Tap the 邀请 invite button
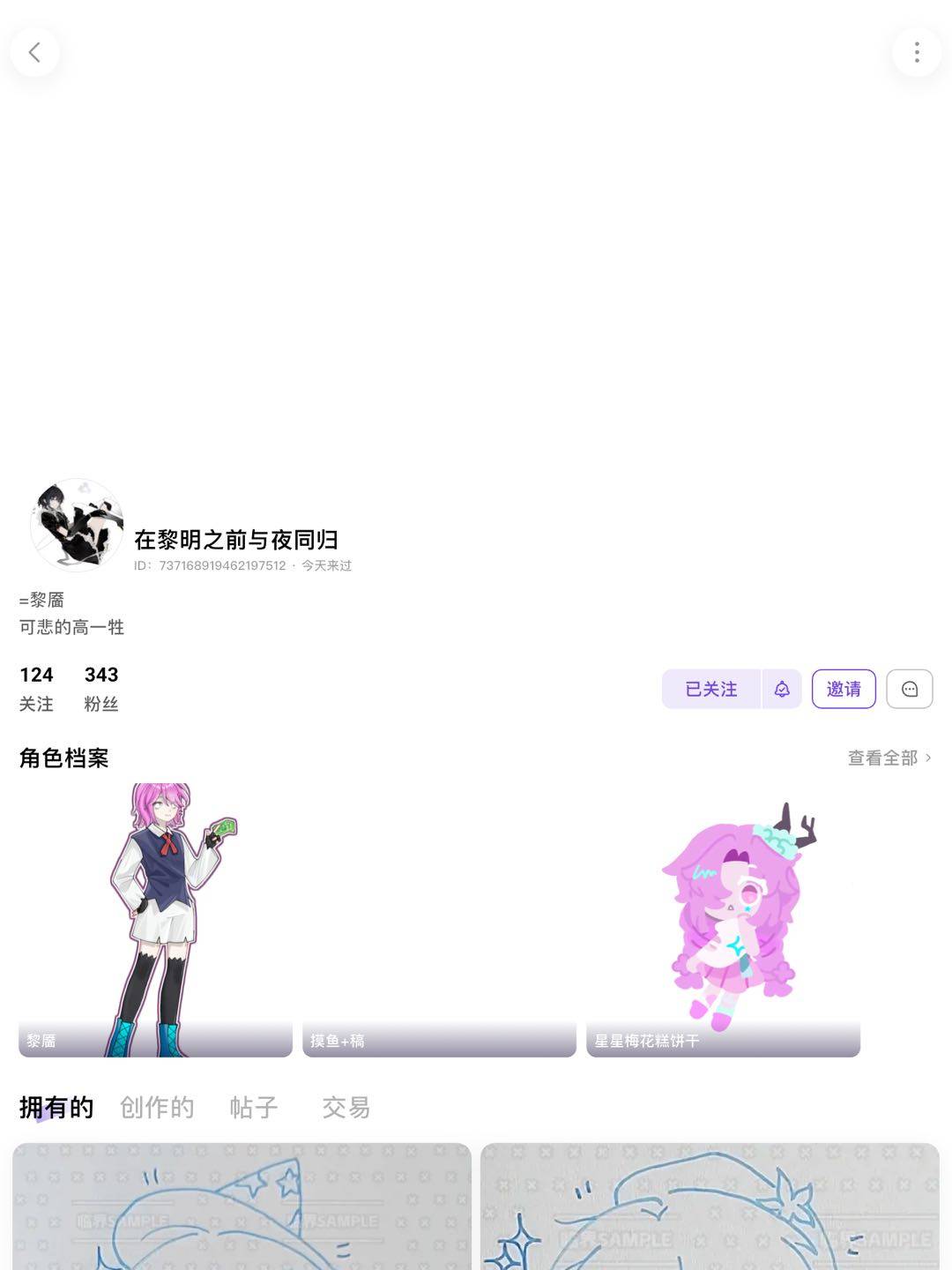The image size is (952, 1270). click(844, 689)
